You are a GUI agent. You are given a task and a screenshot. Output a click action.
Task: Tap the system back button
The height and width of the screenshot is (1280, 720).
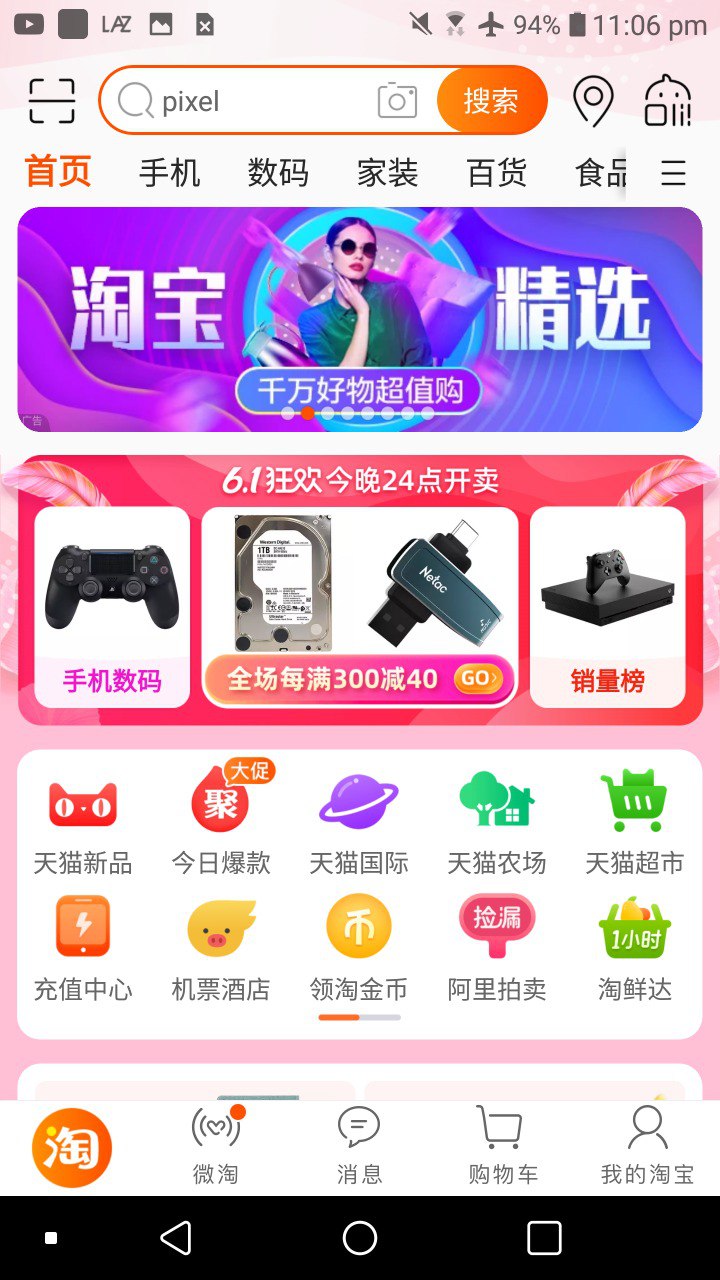pos(176,1238)
